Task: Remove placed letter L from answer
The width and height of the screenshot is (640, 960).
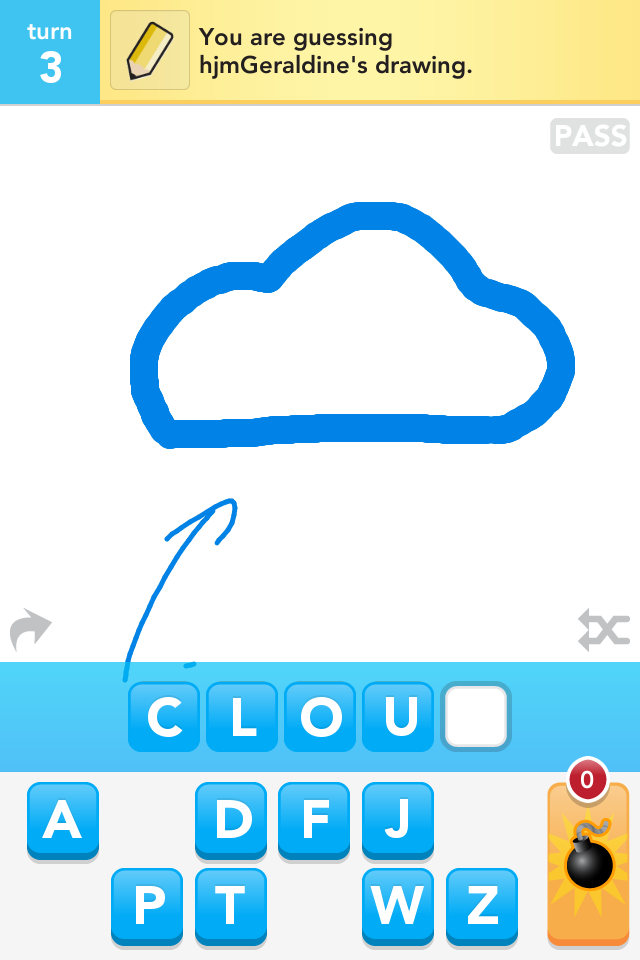Action: tap(242, 716)
